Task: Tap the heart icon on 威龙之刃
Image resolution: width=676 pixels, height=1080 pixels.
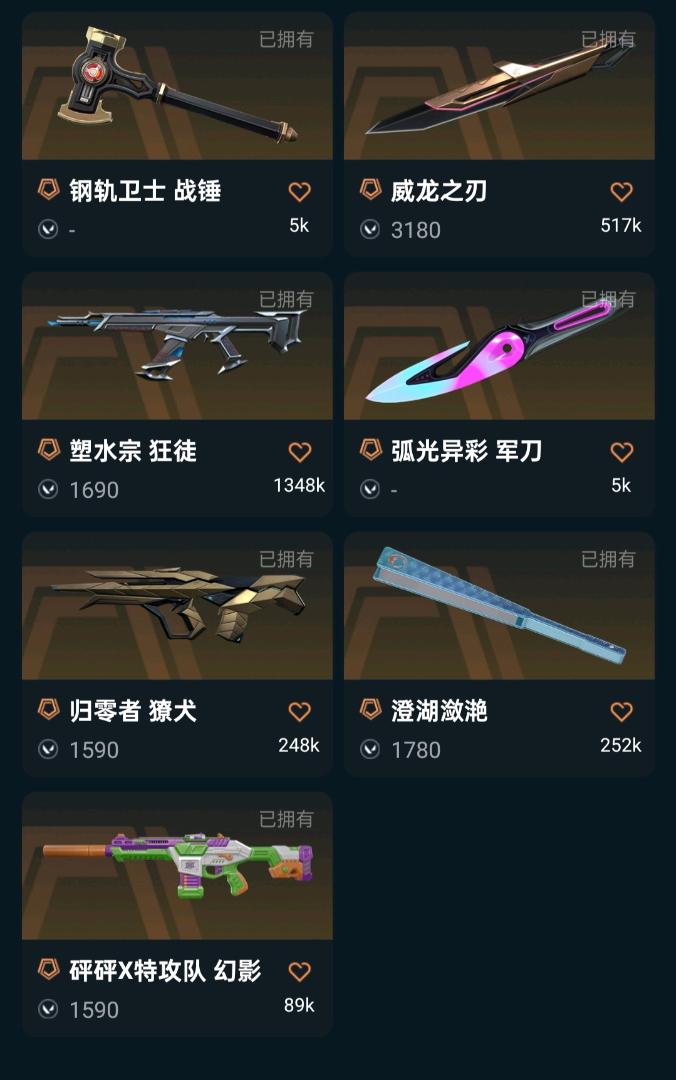Action: [621, 191]
